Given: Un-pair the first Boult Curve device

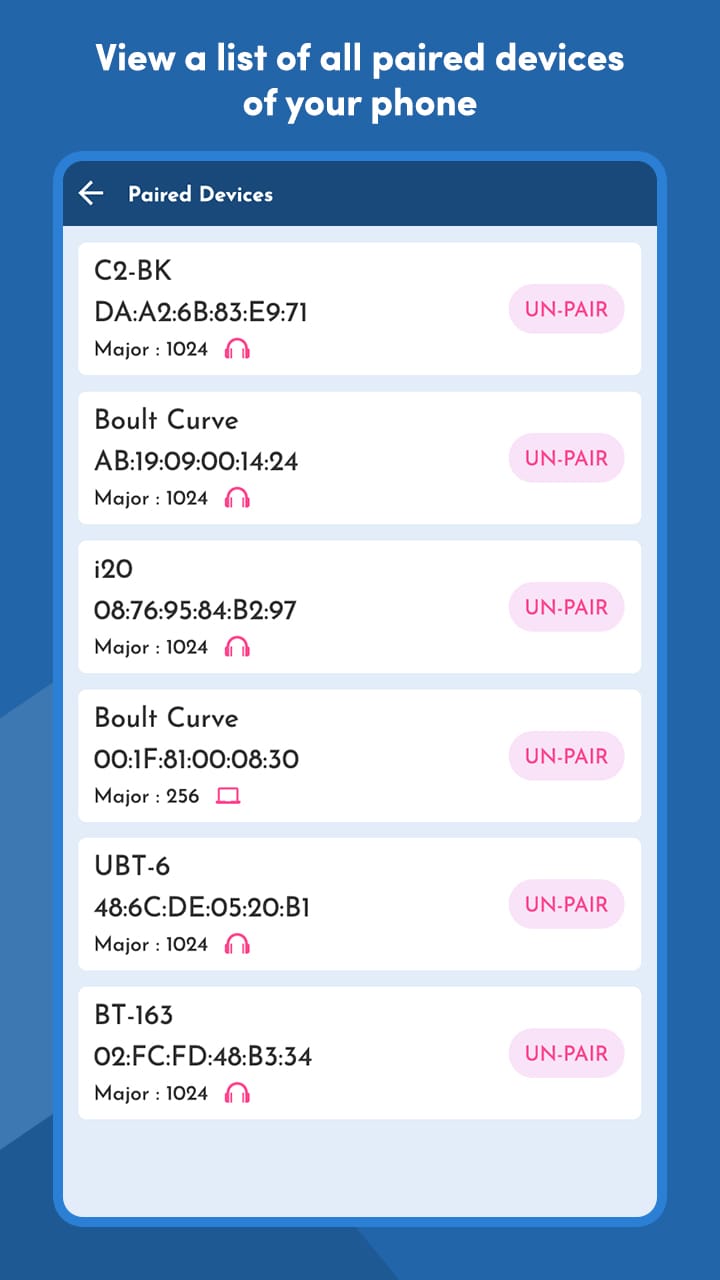Looking at the screenshot, I should (x=566, y=458).
